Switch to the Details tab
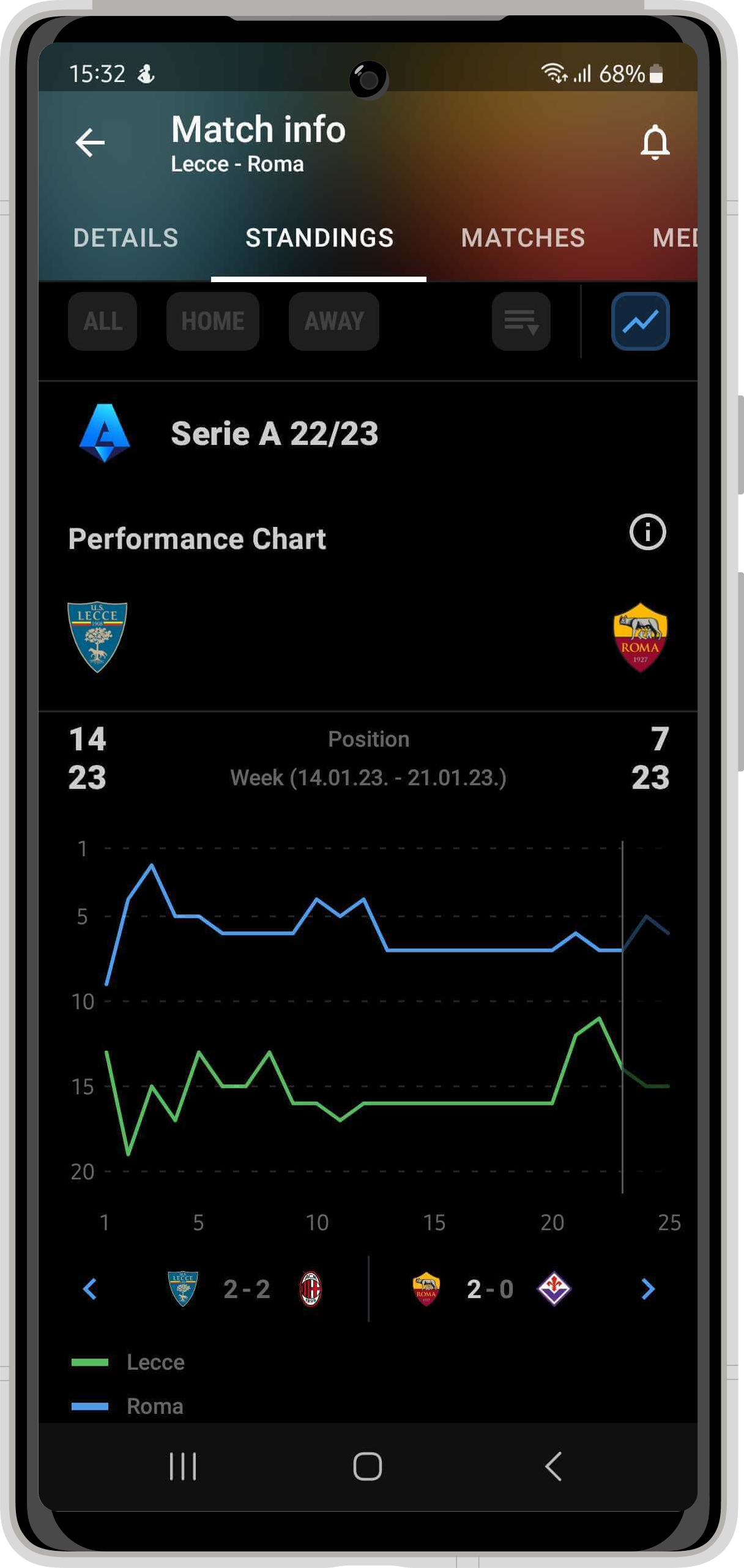The height and width of the screenshot is (1568, 744). coord(125,238)
